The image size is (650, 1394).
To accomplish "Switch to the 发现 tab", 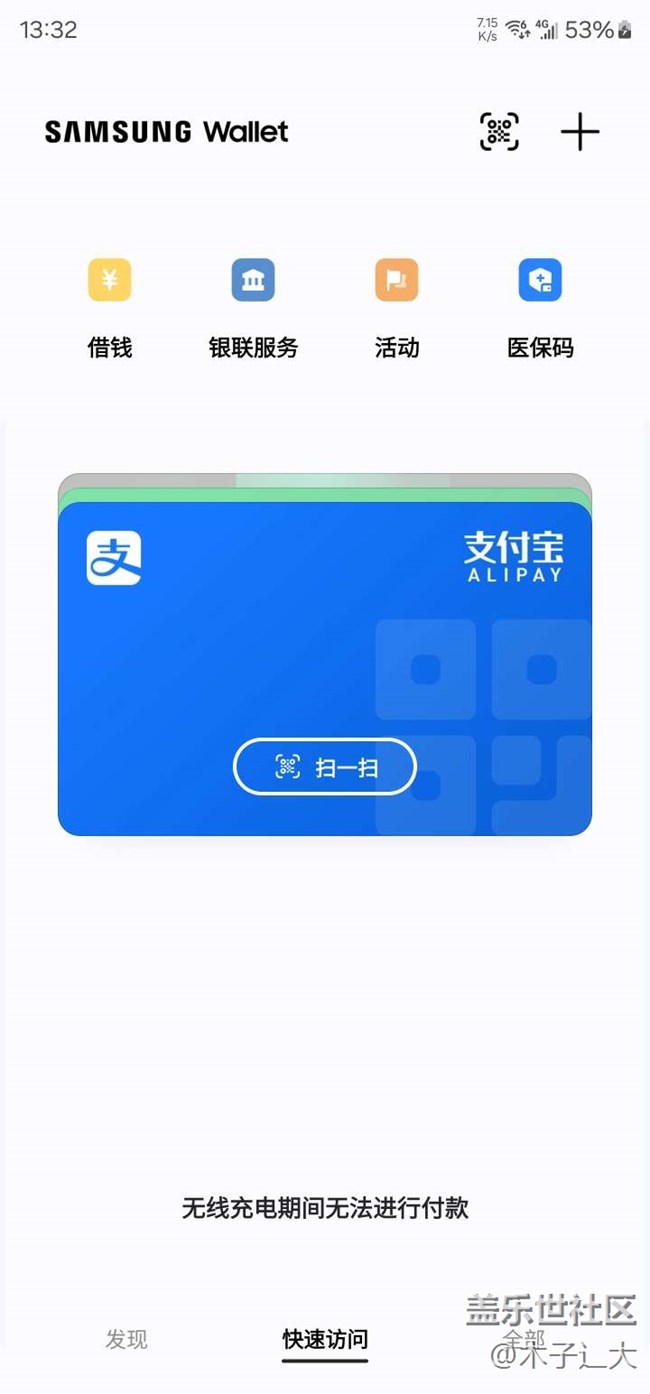I will pyautogui.click(x=127, y=1339).
